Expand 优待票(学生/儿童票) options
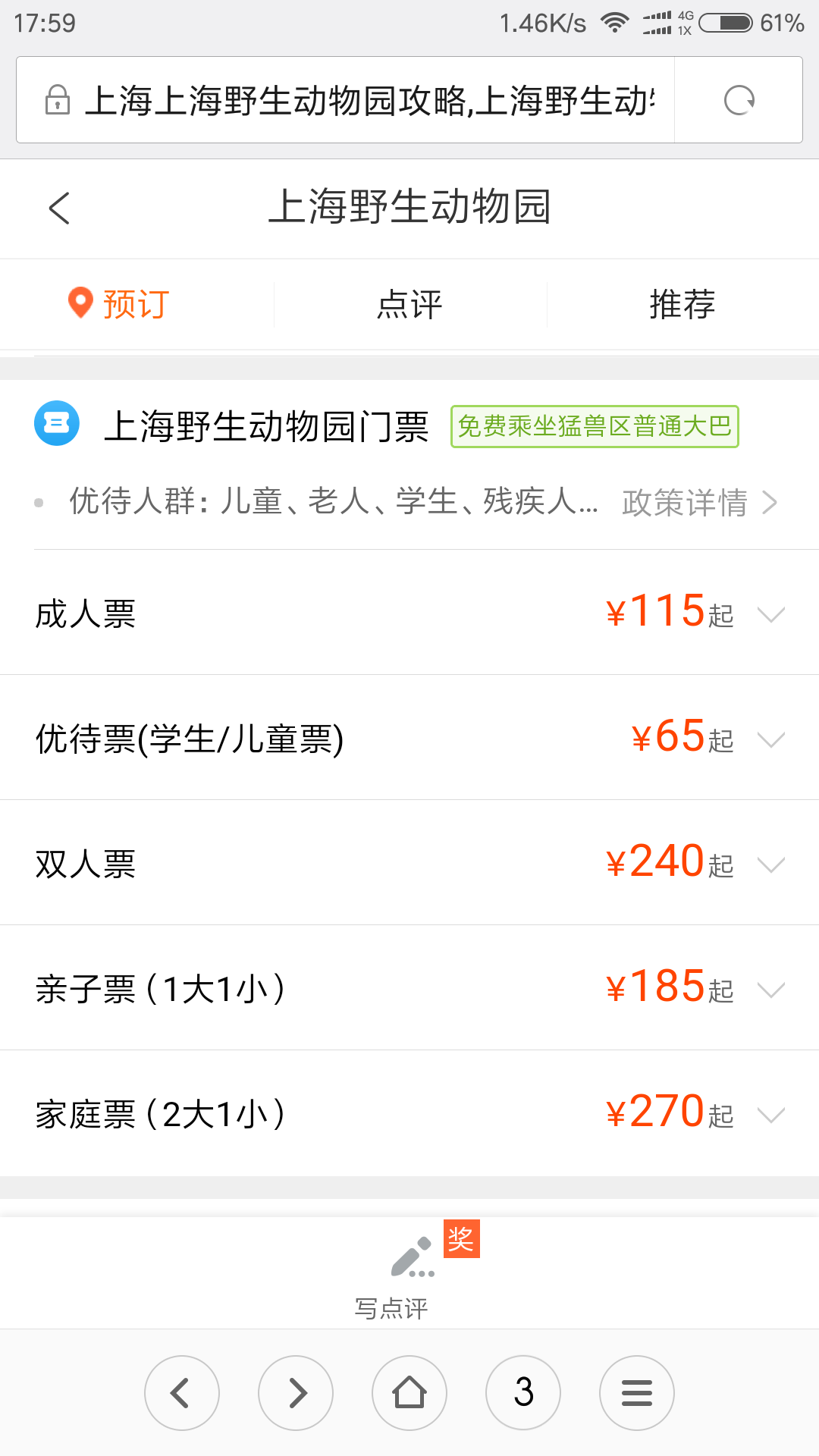Screen dimensions: 819x1456 tap(409, 738)
